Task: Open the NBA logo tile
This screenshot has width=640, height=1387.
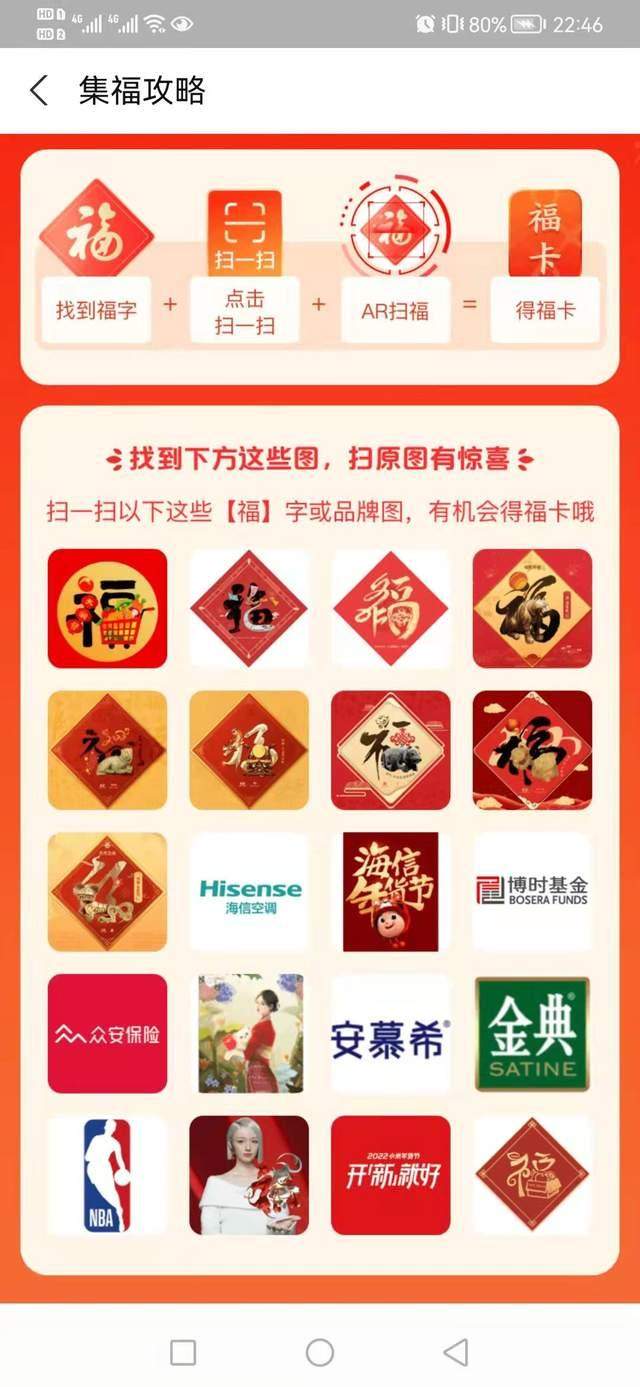Action: [107, 1175]
